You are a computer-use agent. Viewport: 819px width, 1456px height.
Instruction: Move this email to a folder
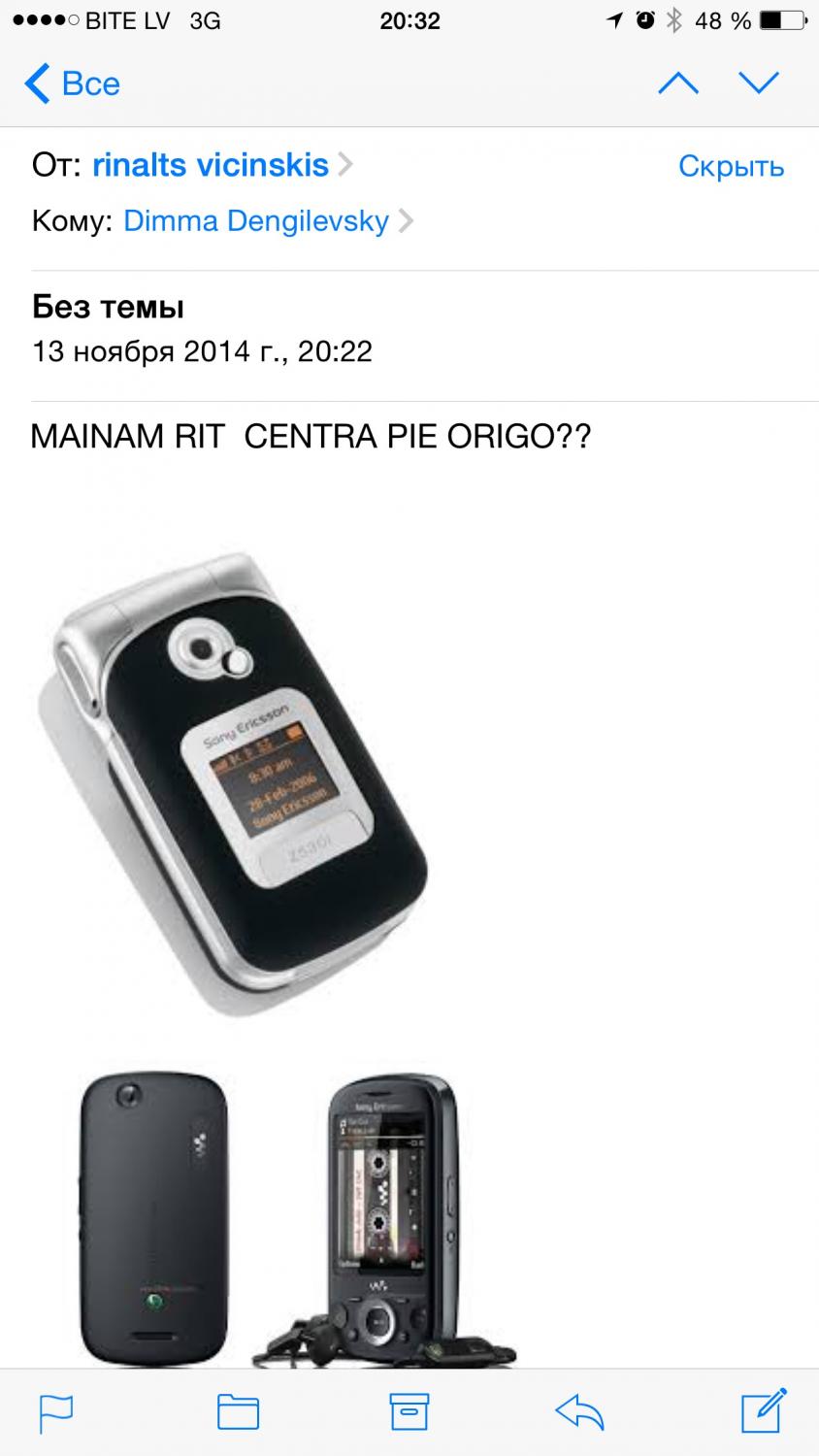[238, 1411]
